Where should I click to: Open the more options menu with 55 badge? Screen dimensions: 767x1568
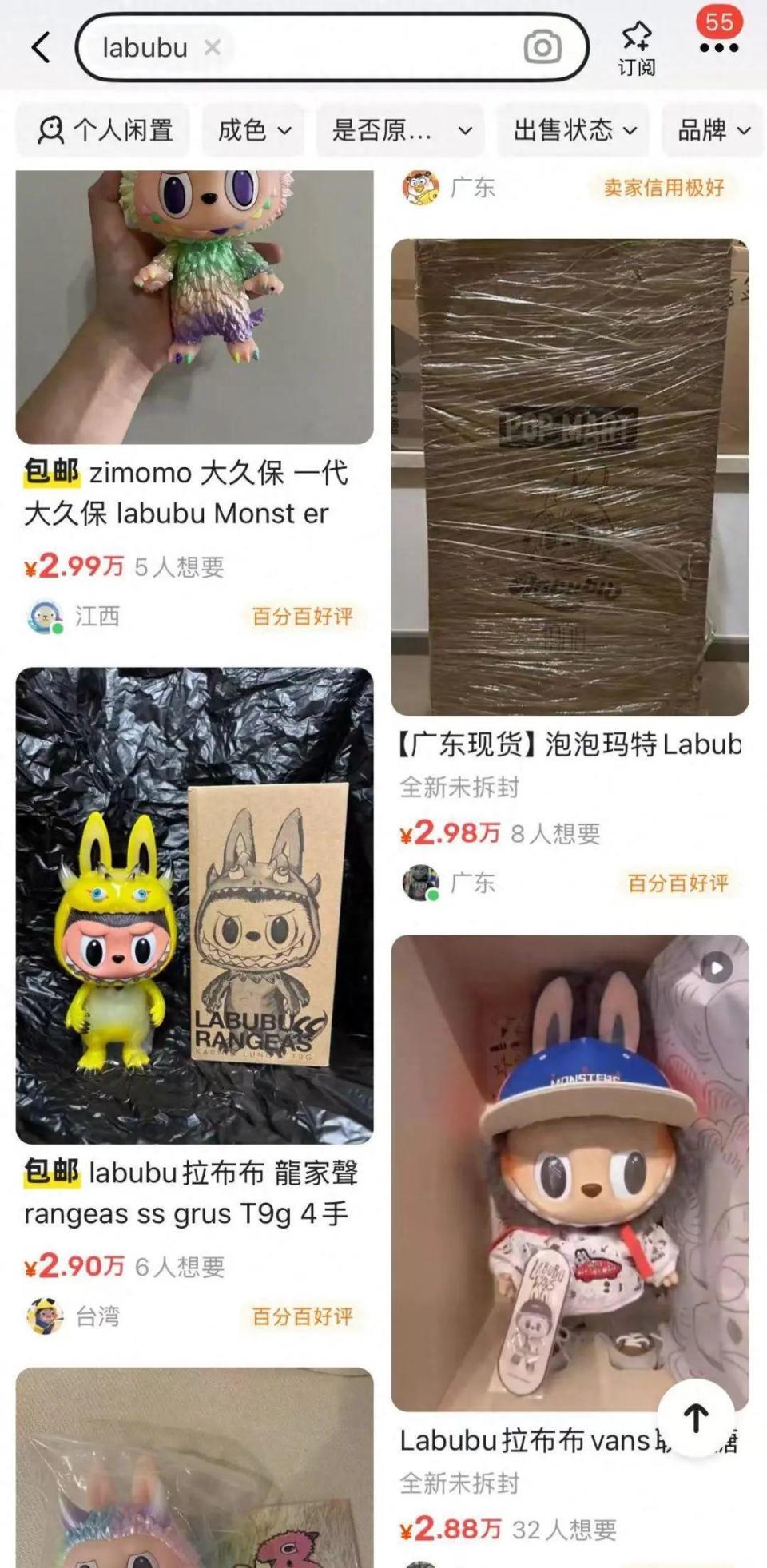click(718, 48)
